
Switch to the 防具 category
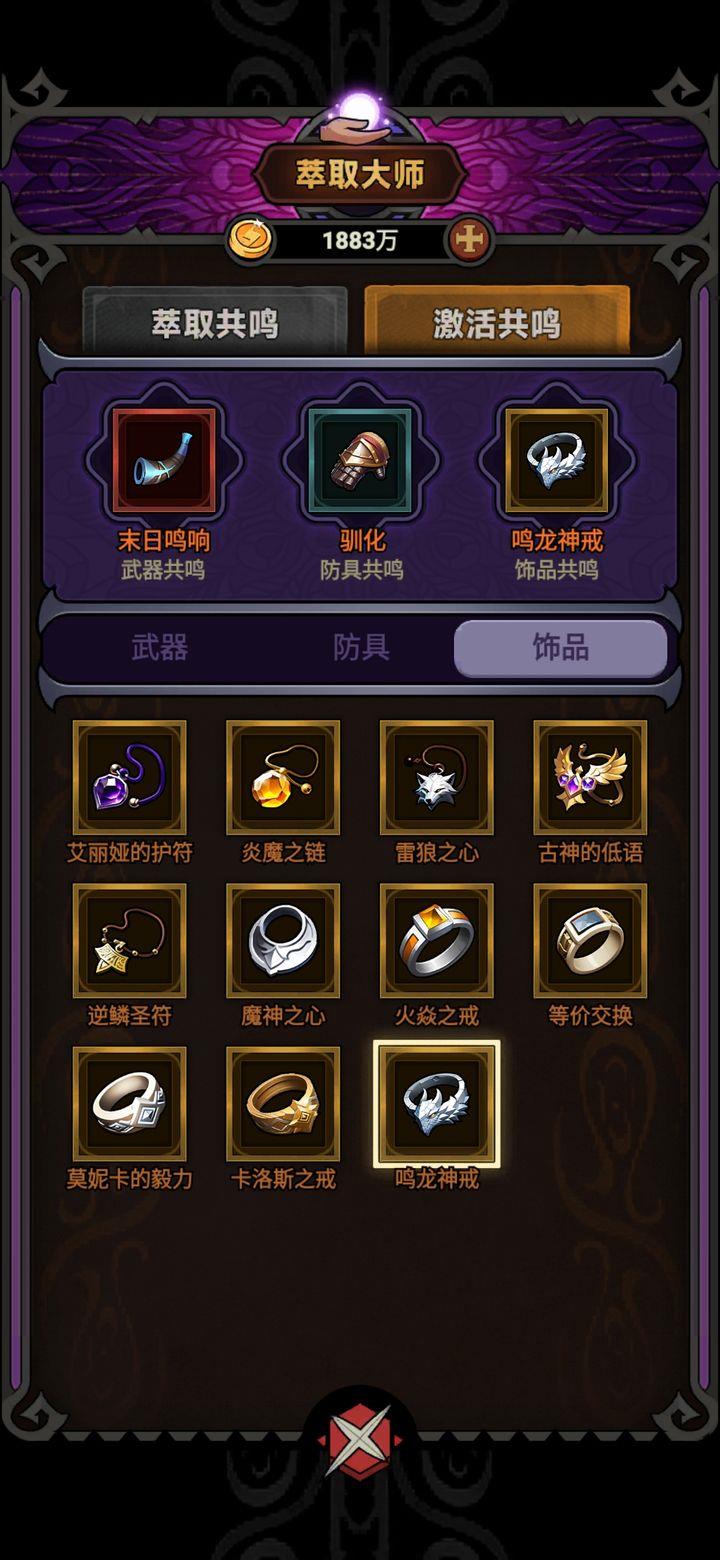tap(361, 647)
